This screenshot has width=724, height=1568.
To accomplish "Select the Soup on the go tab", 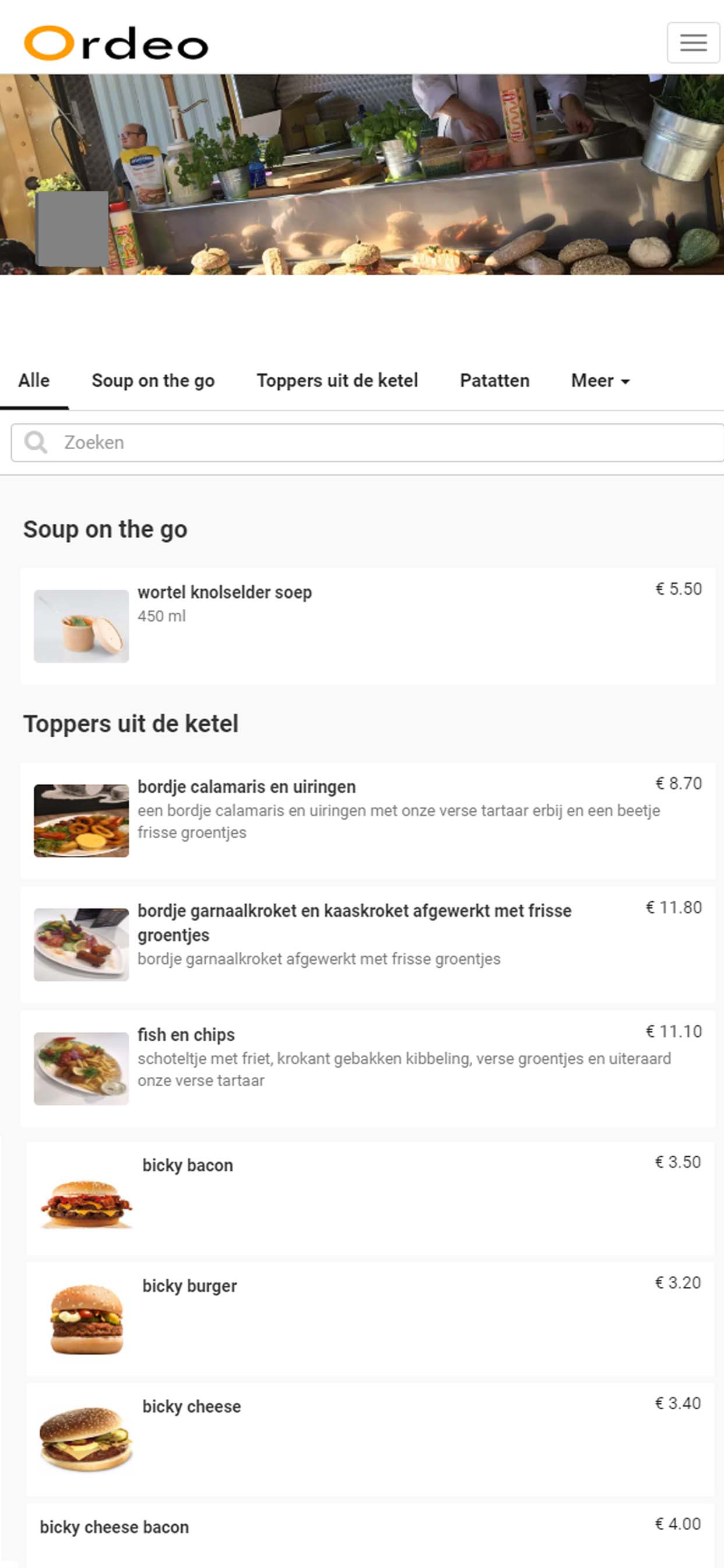I will [153, 381].
